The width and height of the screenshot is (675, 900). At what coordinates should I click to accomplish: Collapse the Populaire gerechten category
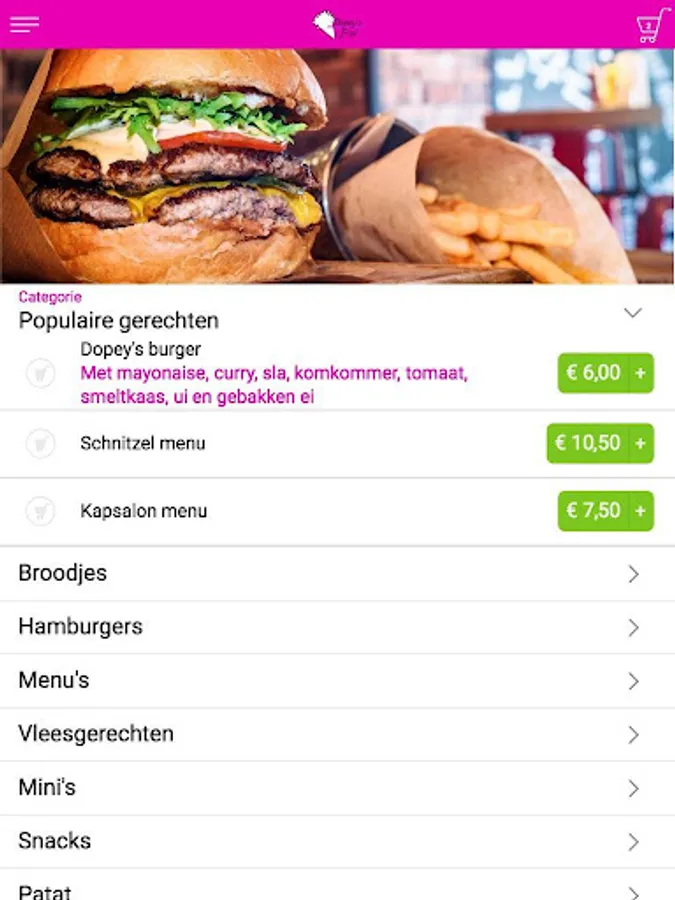[632, 313]
